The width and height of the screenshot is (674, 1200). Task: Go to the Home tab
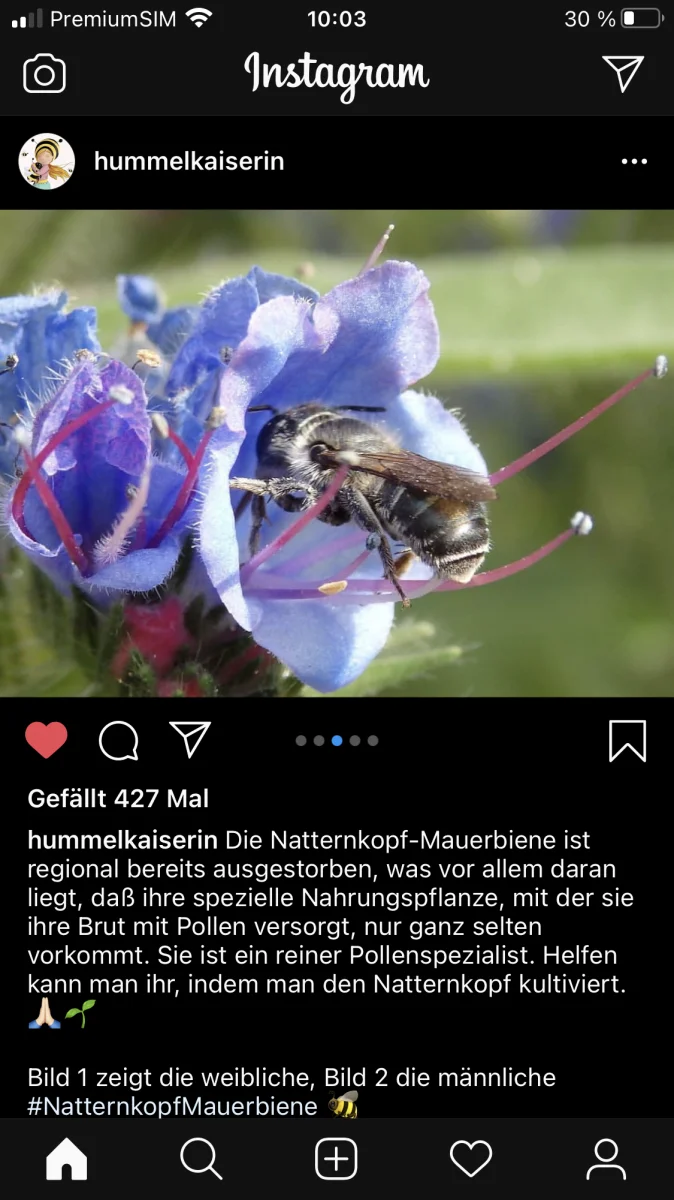(67, 1160)
